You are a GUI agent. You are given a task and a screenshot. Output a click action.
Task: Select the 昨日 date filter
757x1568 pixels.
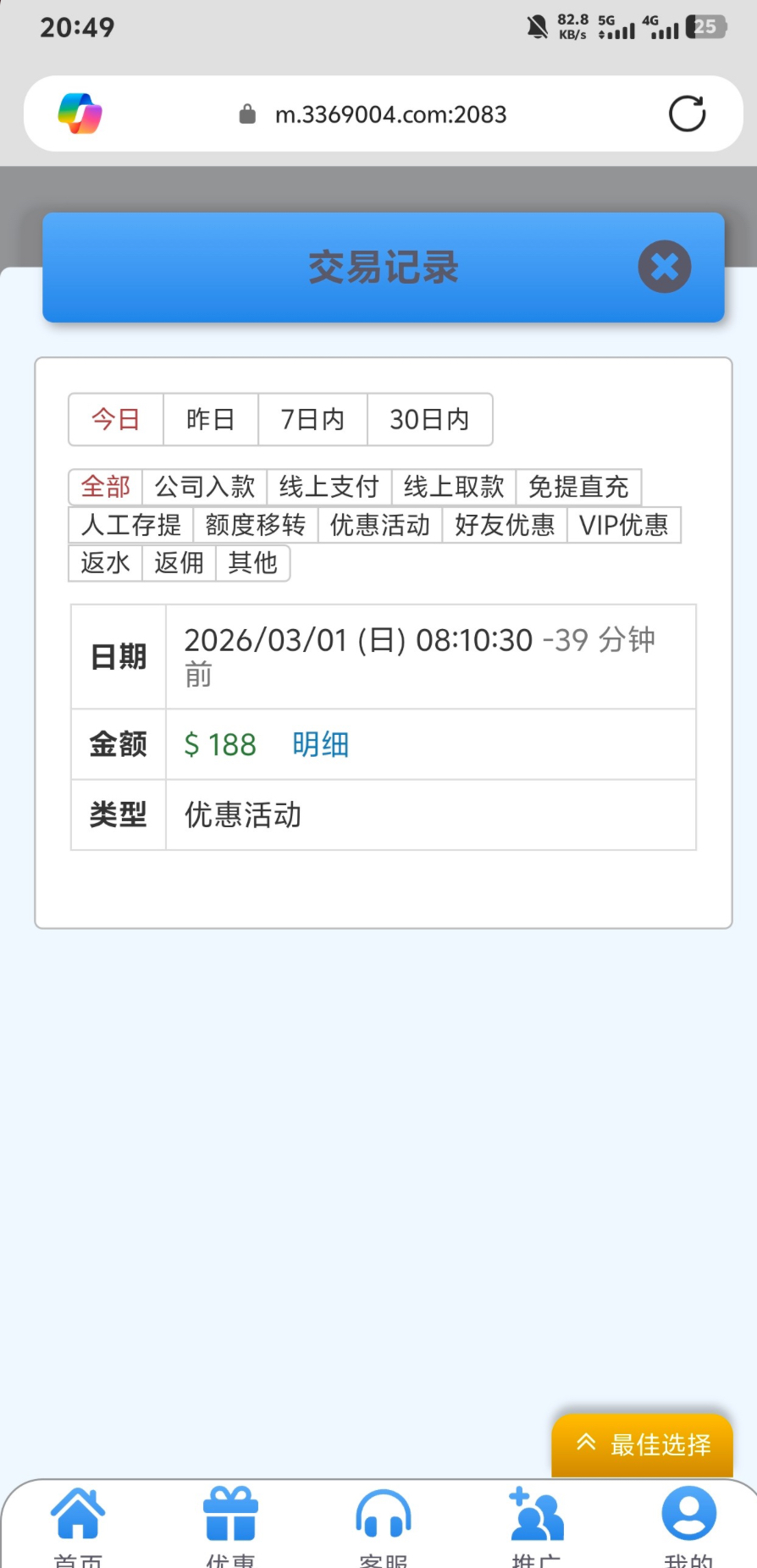click(x=210, y=419)
